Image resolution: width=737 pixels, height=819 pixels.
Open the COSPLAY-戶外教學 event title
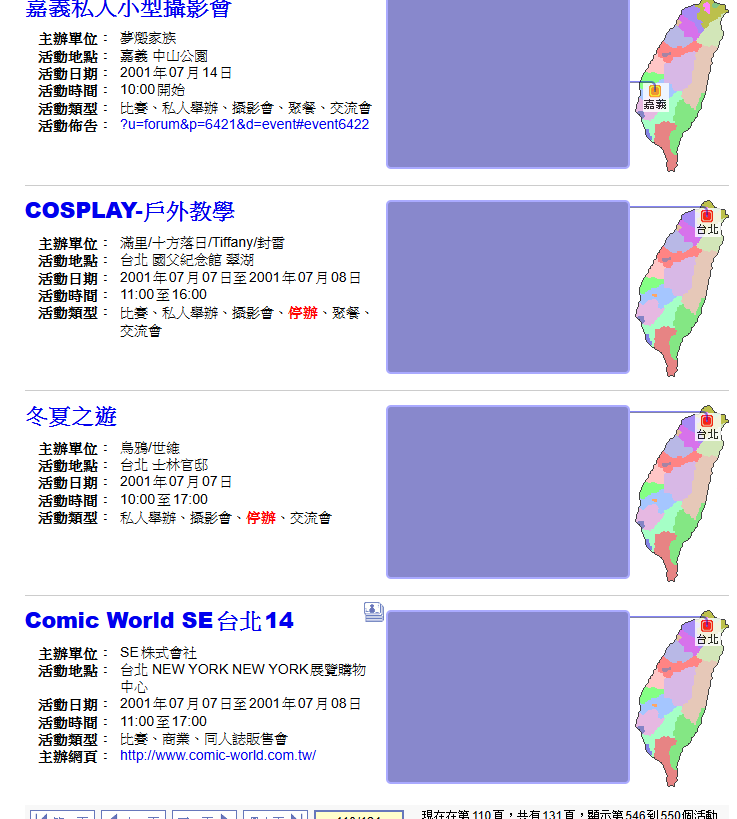click(x=130, y=211)
